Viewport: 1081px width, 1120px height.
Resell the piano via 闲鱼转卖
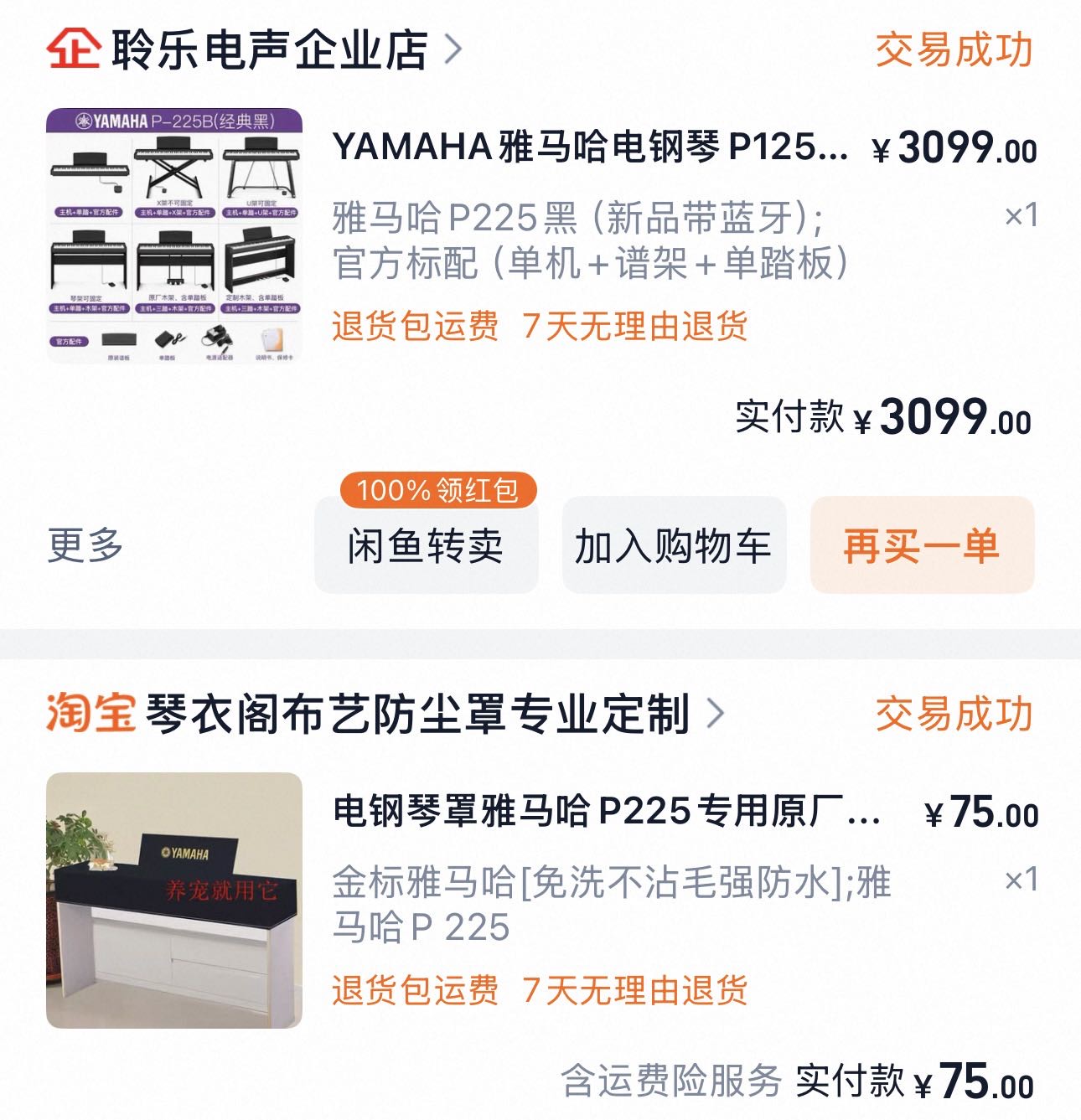point(426,546)
